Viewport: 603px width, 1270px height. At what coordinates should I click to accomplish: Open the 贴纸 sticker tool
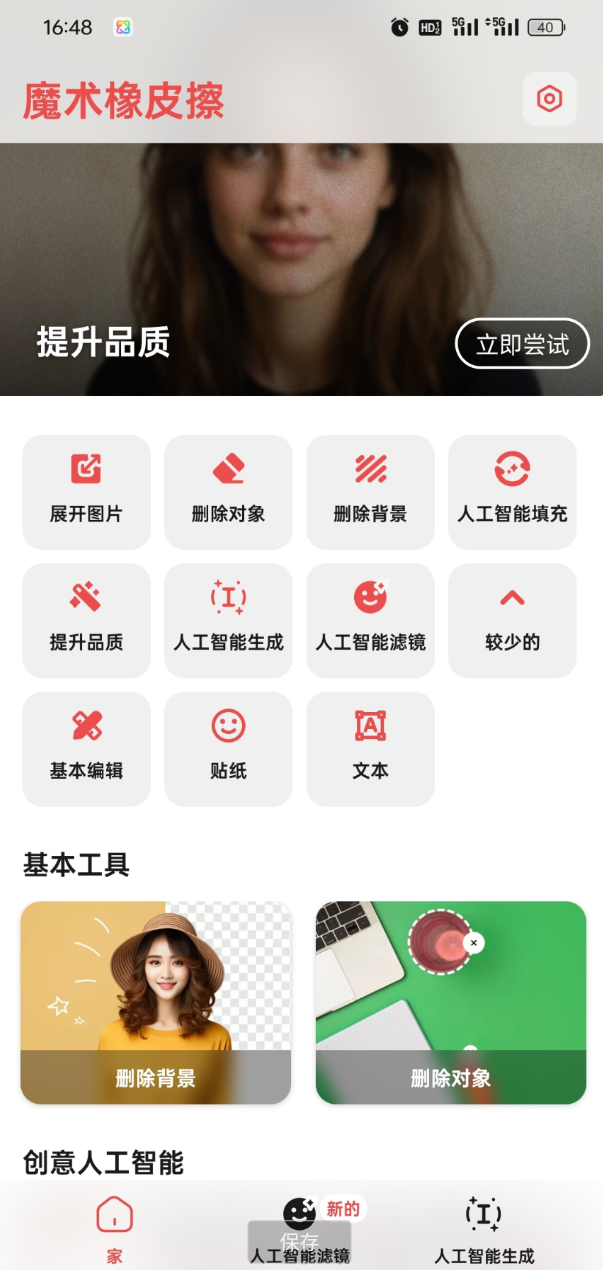(228, 747)
